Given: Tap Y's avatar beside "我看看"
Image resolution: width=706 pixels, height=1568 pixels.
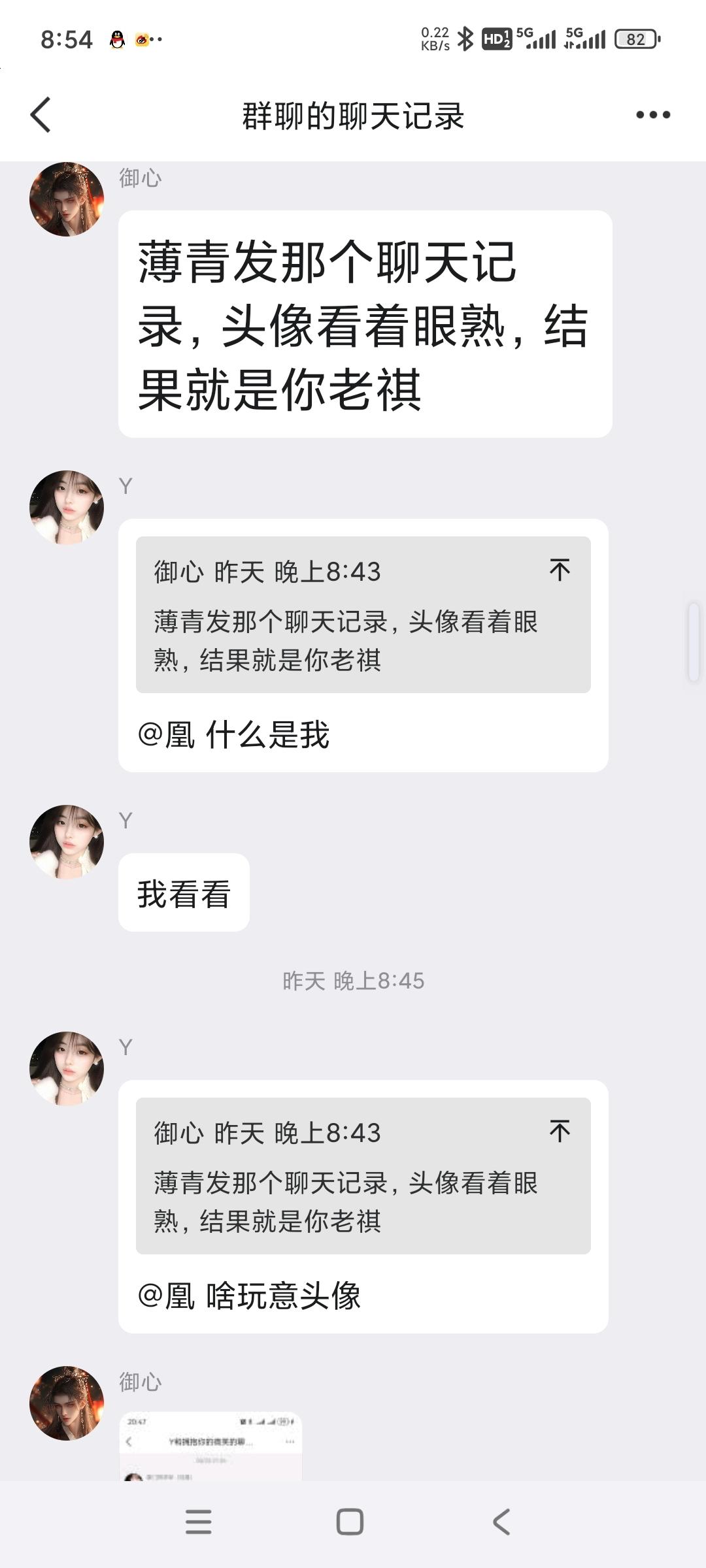Looking at the screenshot, I should (x=67, y=841).
